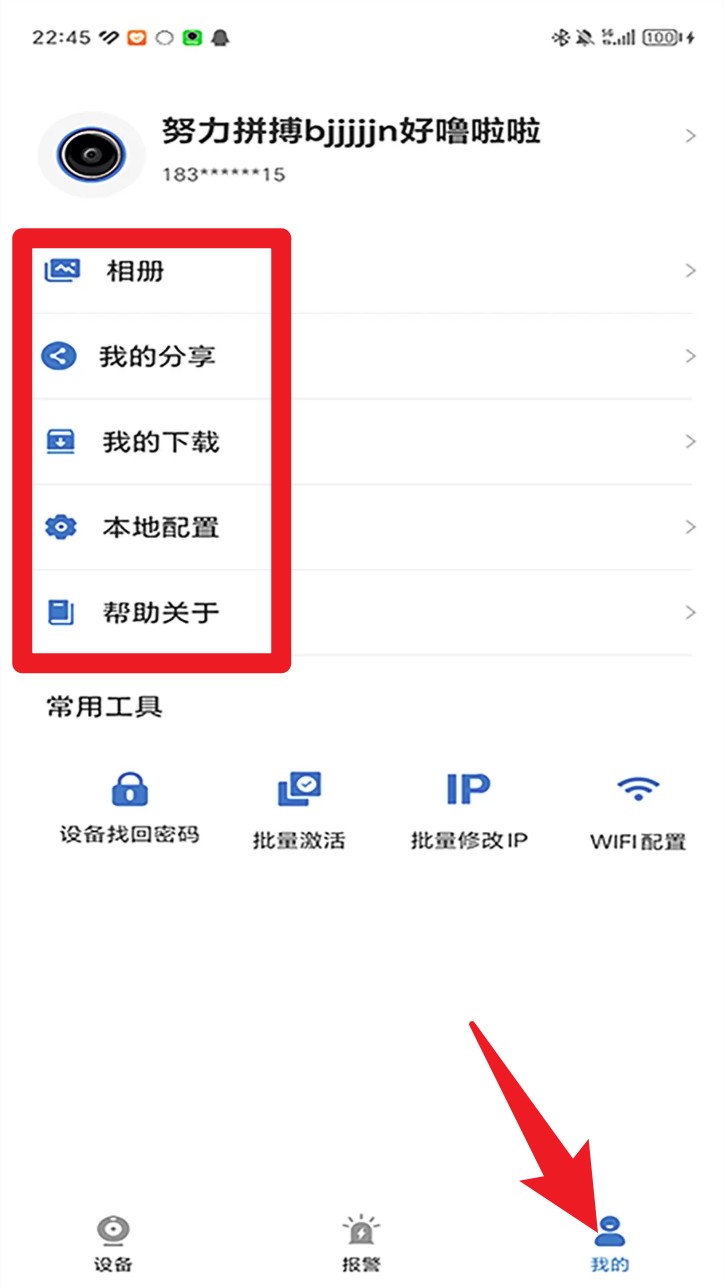Expand the 相册 row chevron

coord(692,270)
